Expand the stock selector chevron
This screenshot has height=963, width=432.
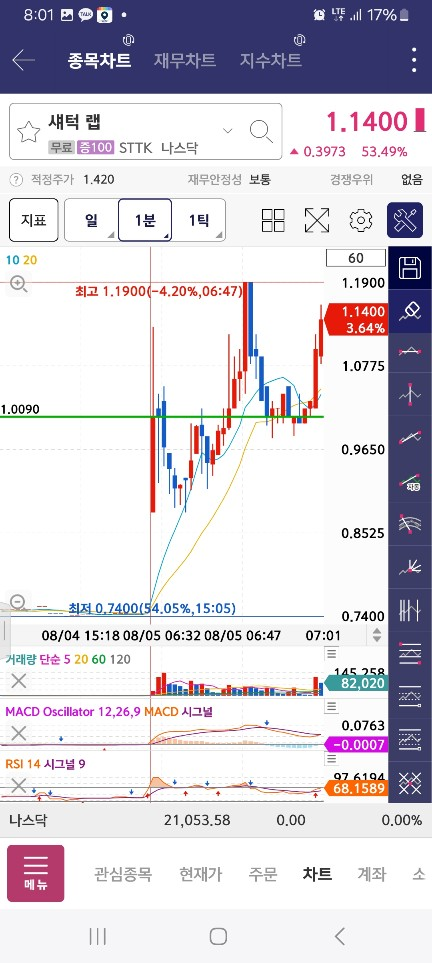(227, 130)
